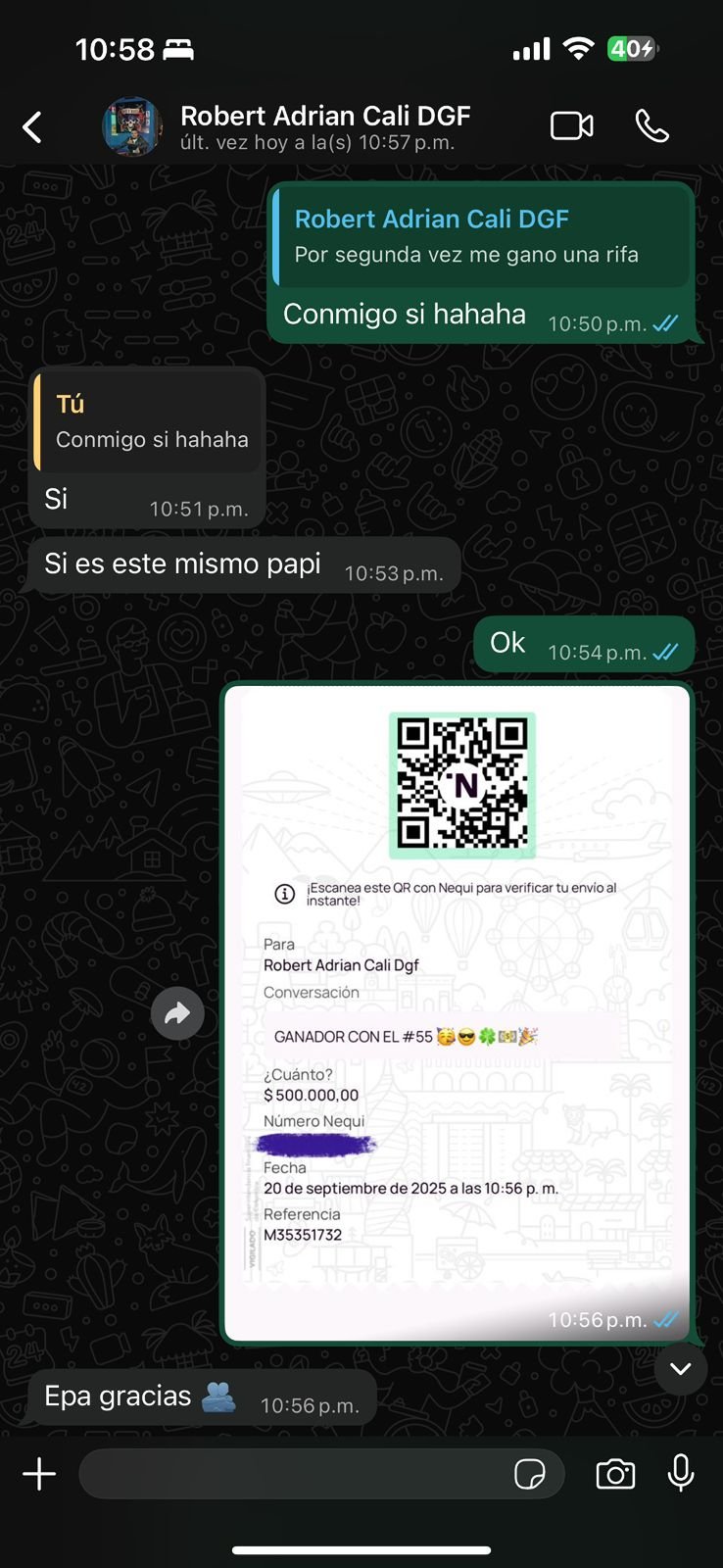Screen dimensions: 723x1568
Task: Go back to the chats list
Action: (32, 127)
